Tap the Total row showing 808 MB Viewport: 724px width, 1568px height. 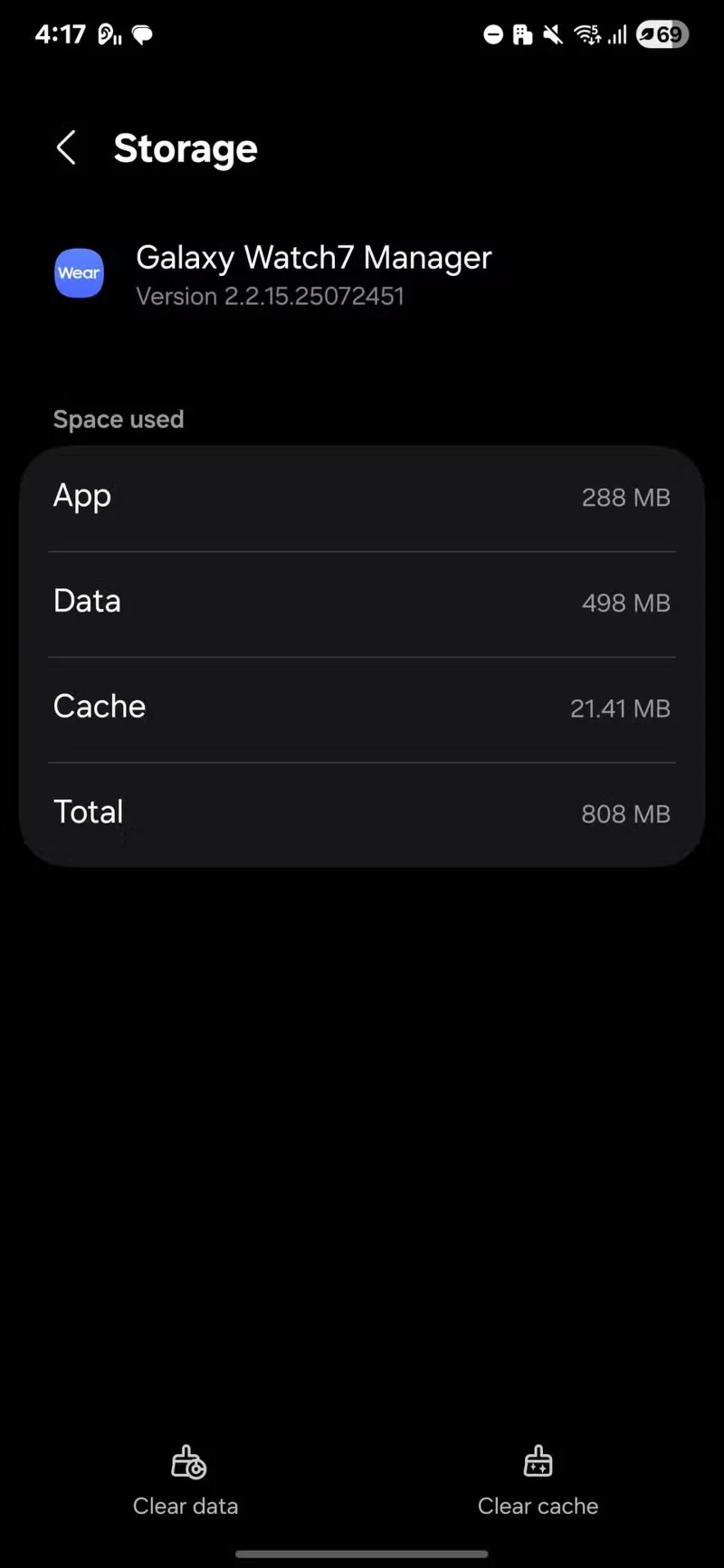362,813
